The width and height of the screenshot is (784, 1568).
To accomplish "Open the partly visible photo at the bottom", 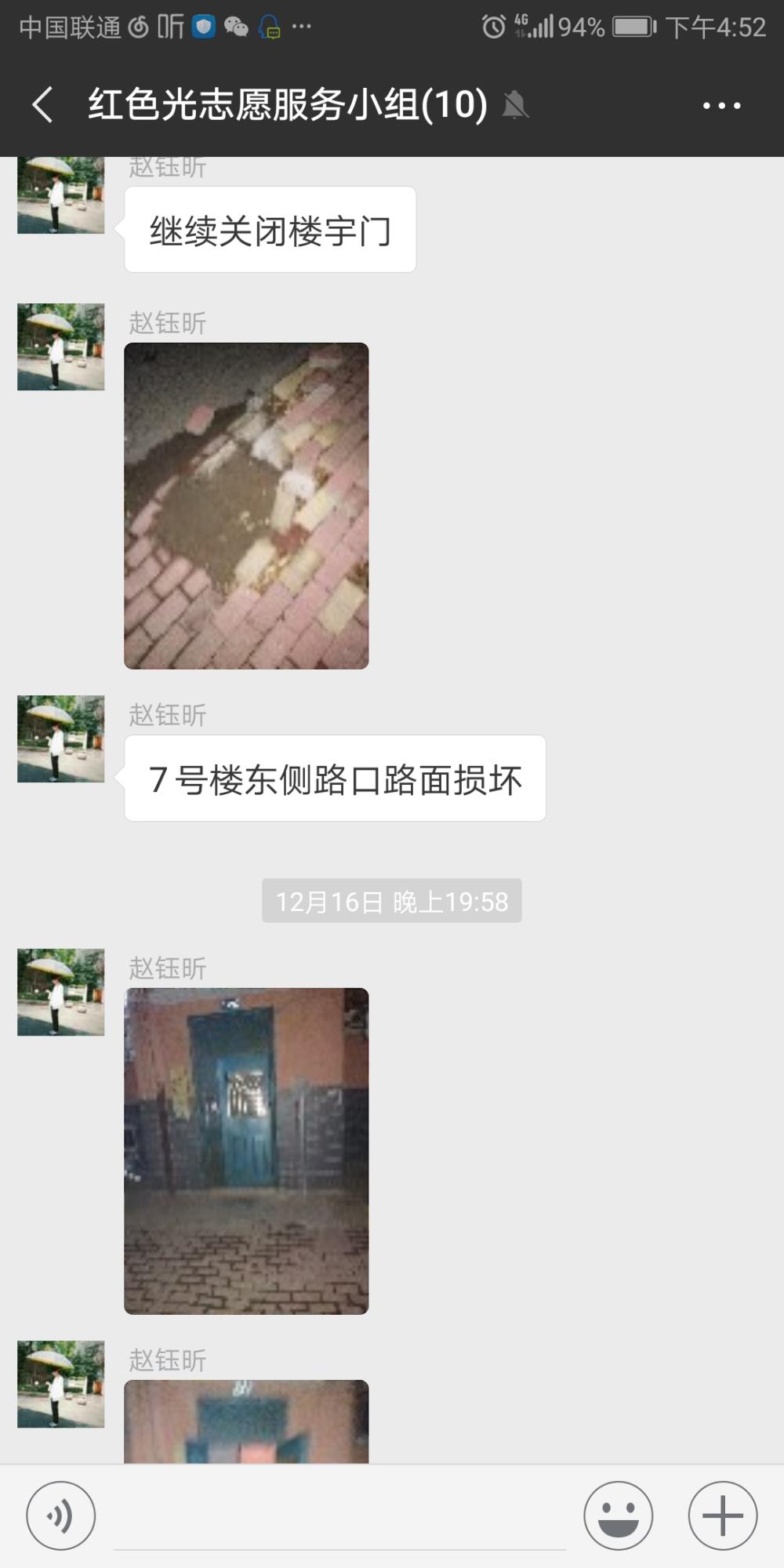I will 246,1421.
